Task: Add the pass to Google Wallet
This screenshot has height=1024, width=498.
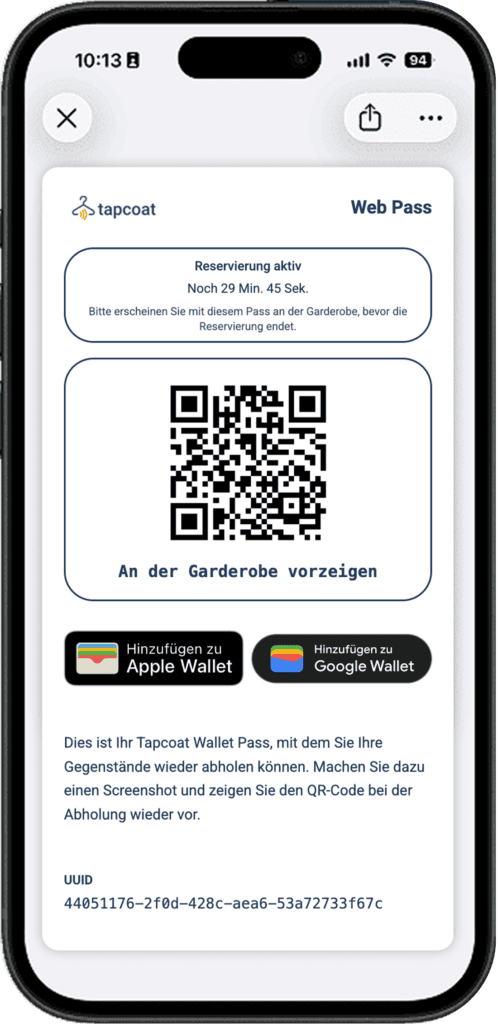Action: pyautogui.click(x=342, y=658)
